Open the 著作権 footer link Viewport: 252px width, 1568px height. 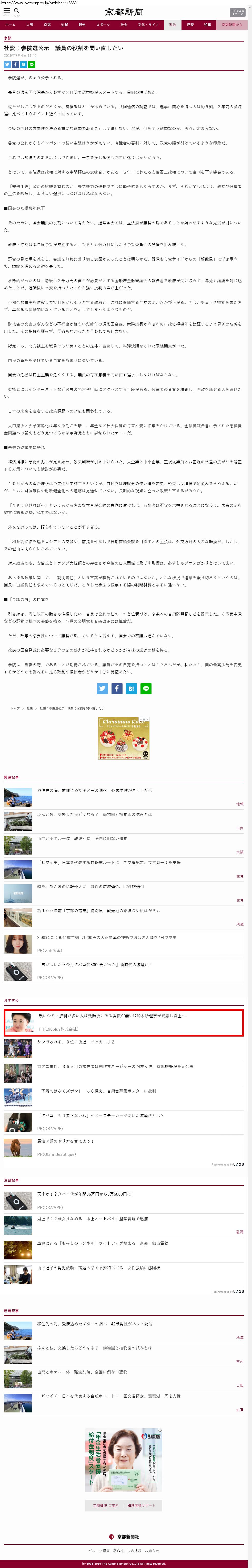tap(119, 1550)
